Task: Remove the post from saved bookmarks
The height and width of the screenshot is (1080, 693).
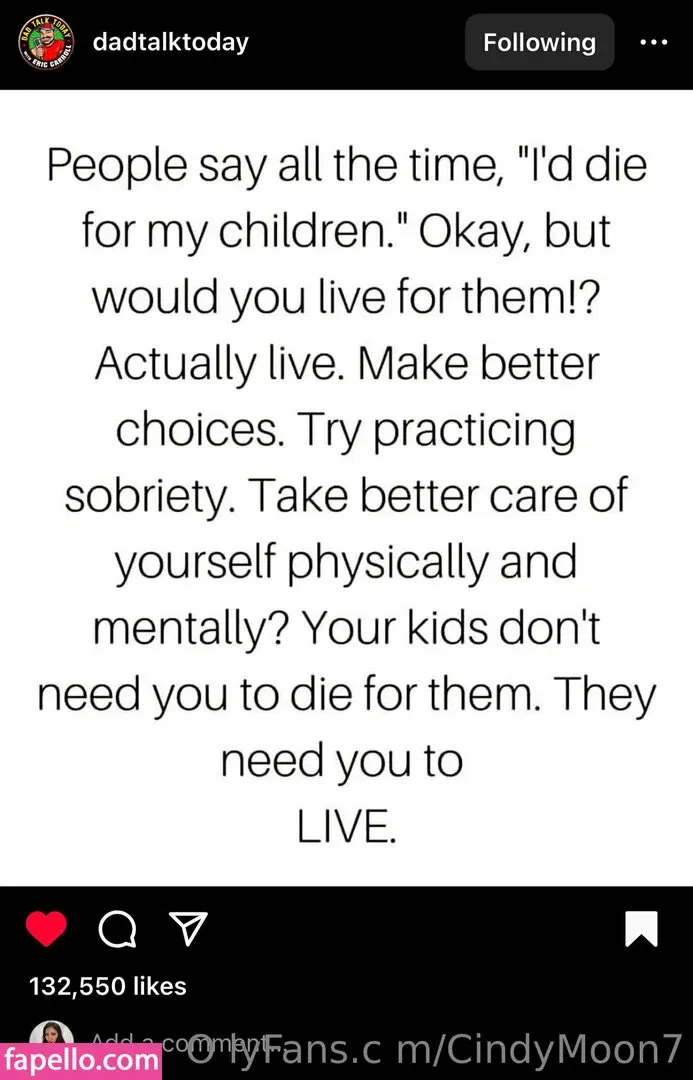Action: 641,929
